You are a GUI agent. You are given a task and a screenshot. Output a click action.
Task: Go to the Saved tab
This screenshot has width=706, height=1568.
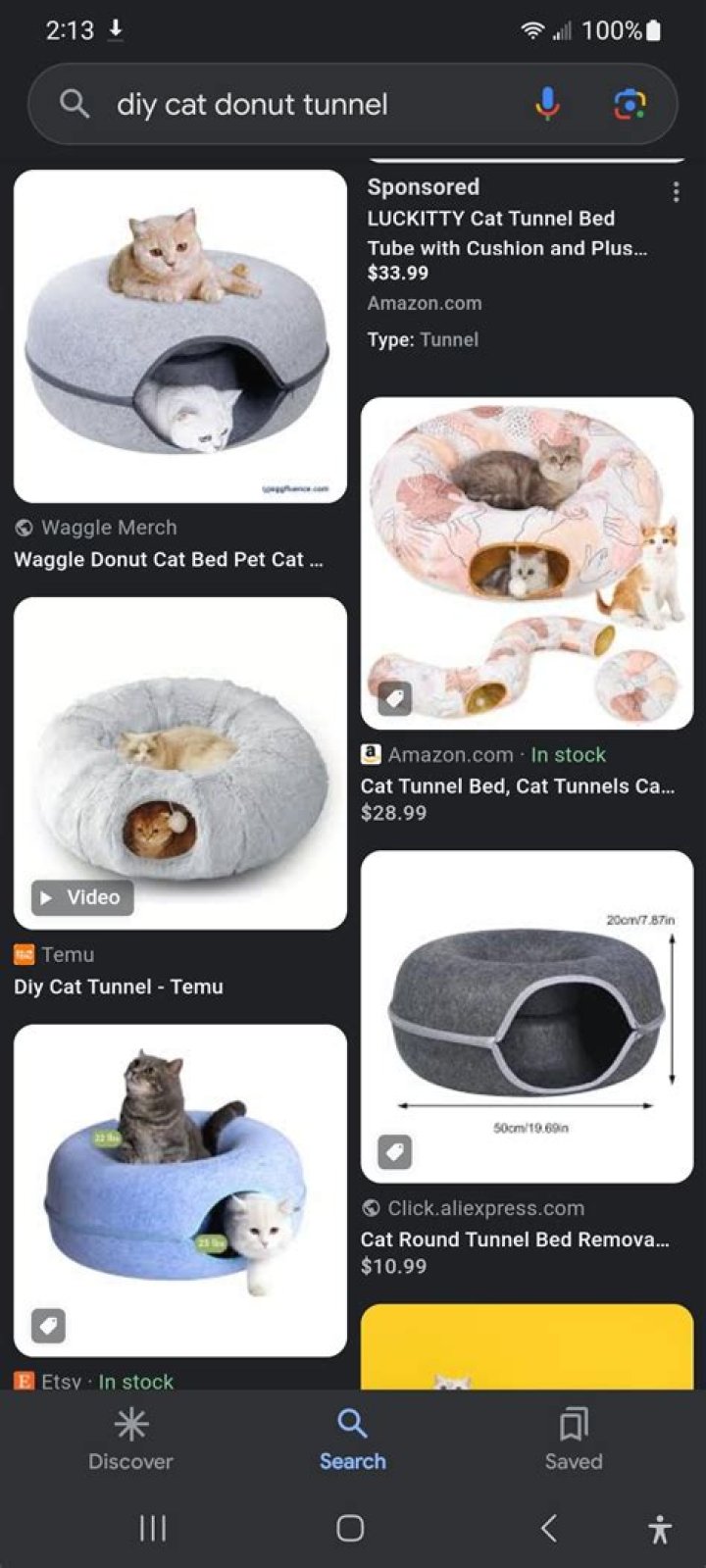coord(574,1439)
